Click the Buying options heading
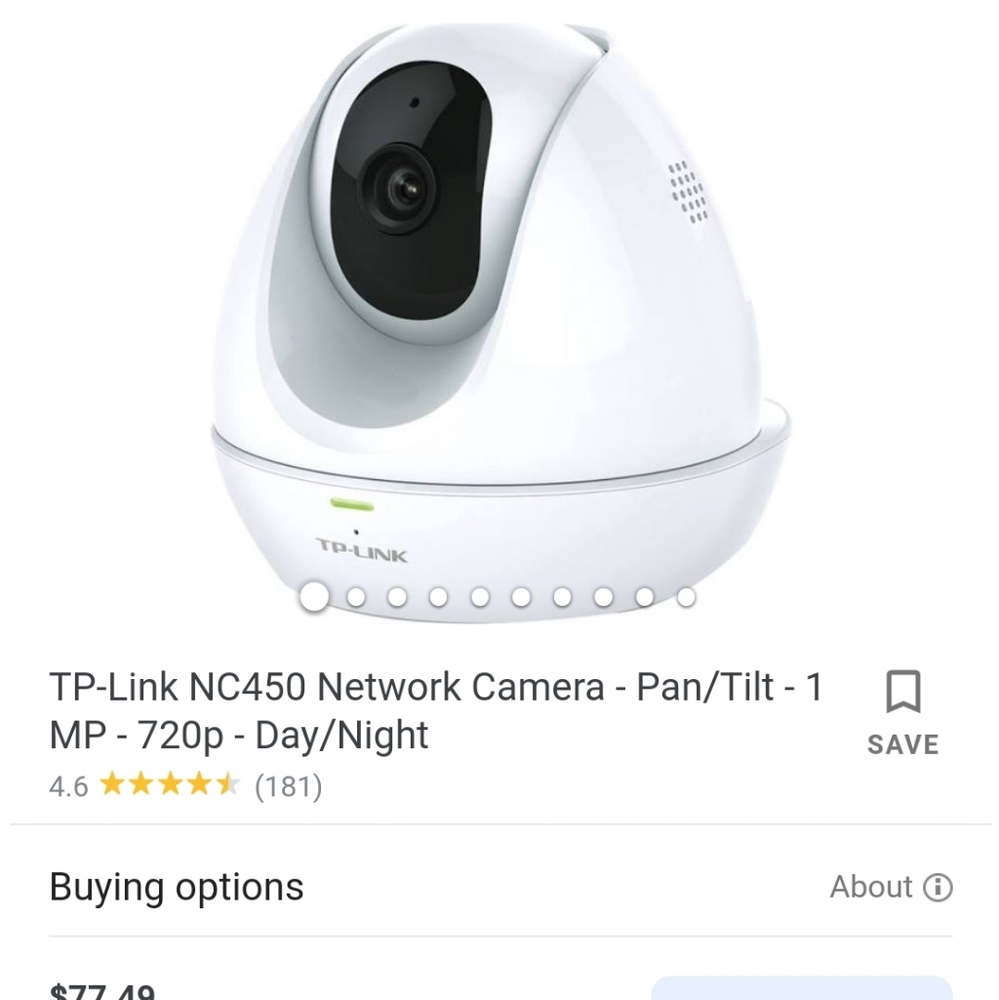Screen dimensions: 999x1000 (x=178, y=887)
